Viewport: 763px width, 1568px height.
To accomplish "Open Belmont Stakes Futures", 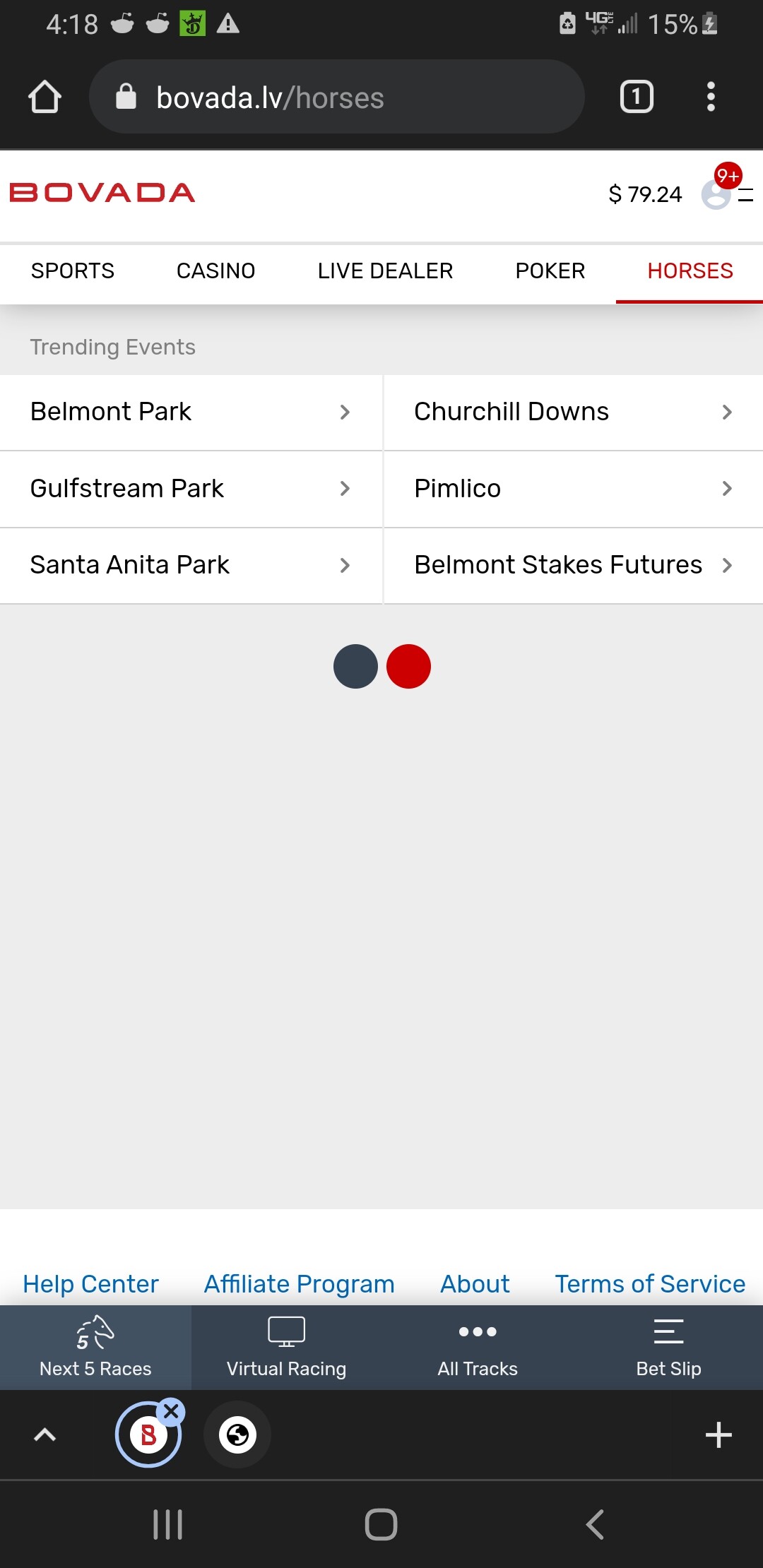I will pyautogui.click(x=573, y=565).
